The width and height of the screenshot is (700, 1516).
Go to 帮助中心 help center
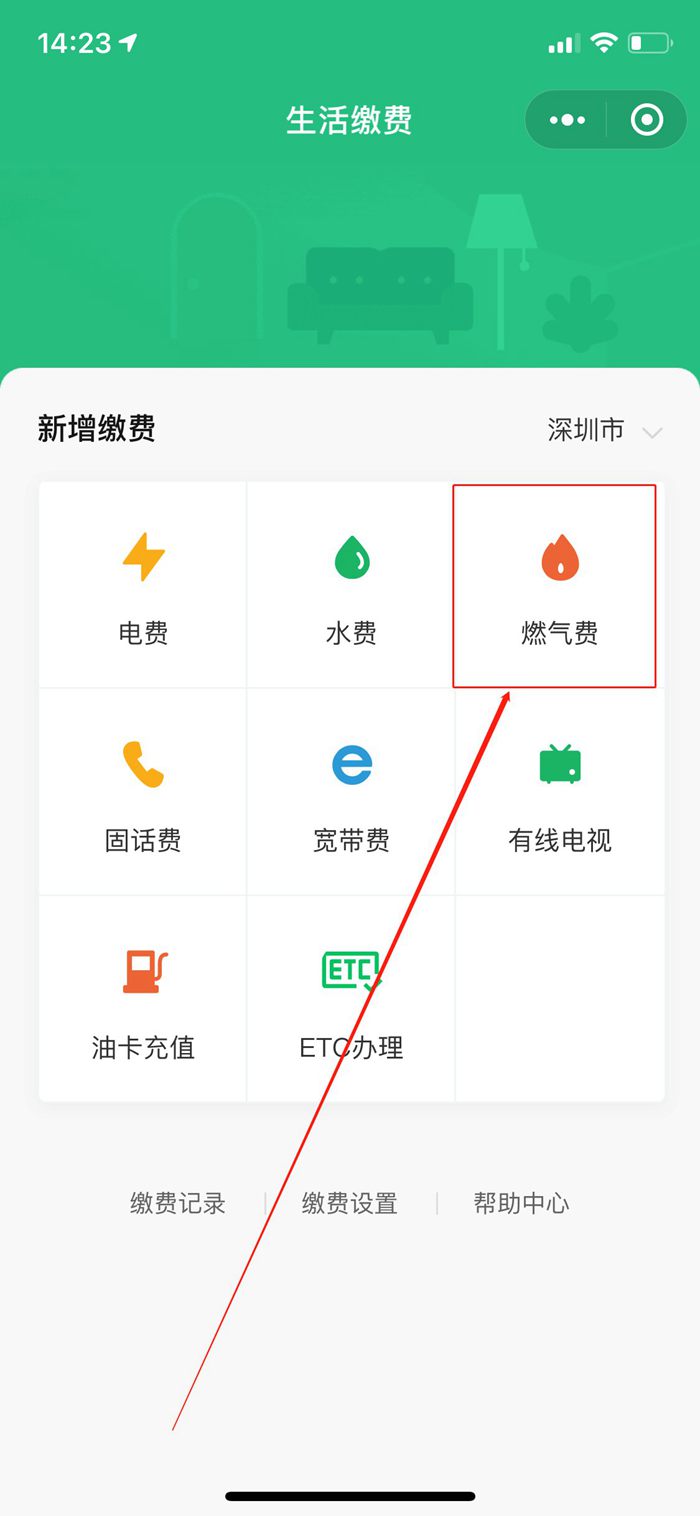pos(521,1203)
